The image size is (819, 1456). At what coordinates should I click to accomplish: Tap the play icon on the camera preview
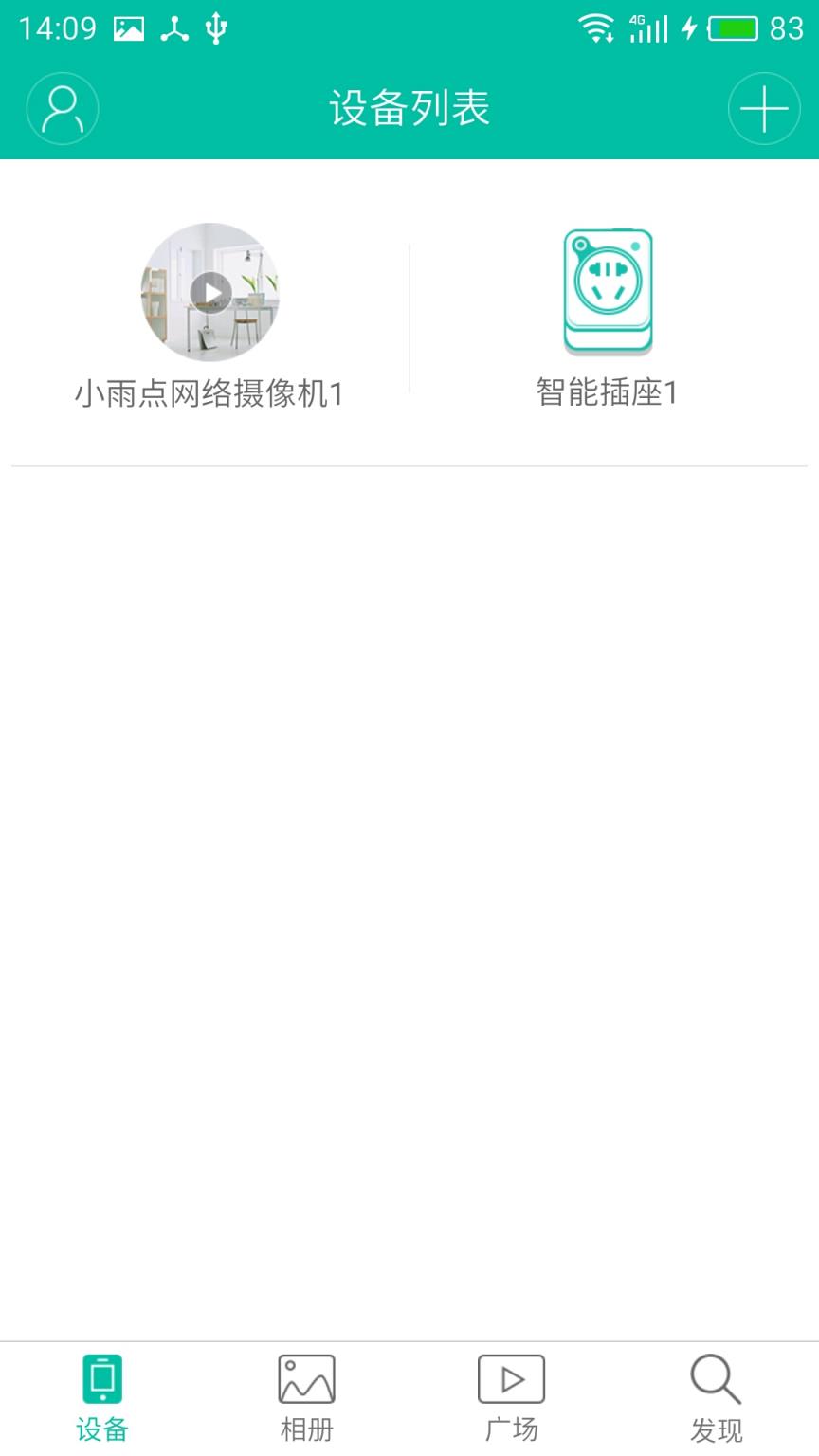tap(210, 292)
